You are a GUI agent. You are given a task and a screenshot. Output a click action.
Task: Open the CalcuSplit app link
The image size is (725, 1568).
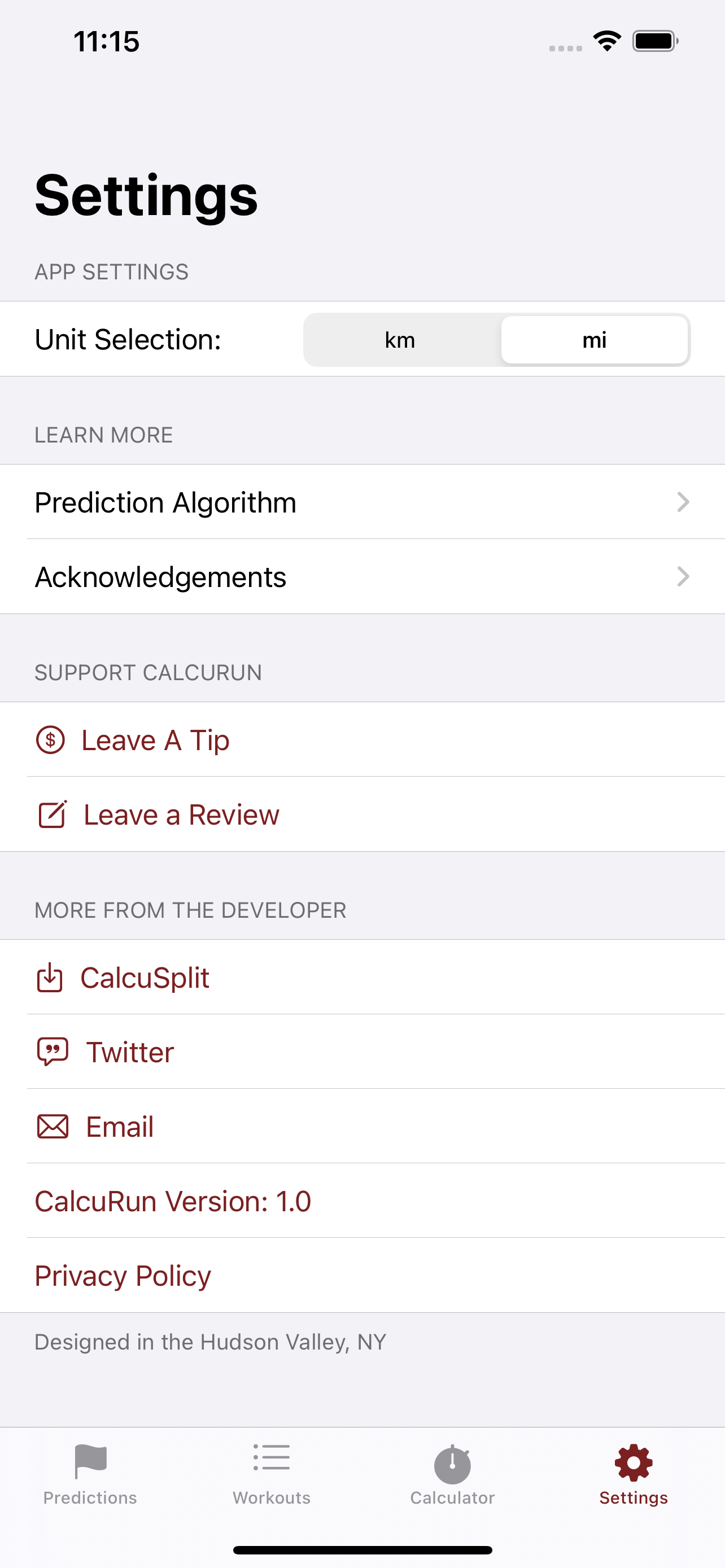[x=362, y=978]
